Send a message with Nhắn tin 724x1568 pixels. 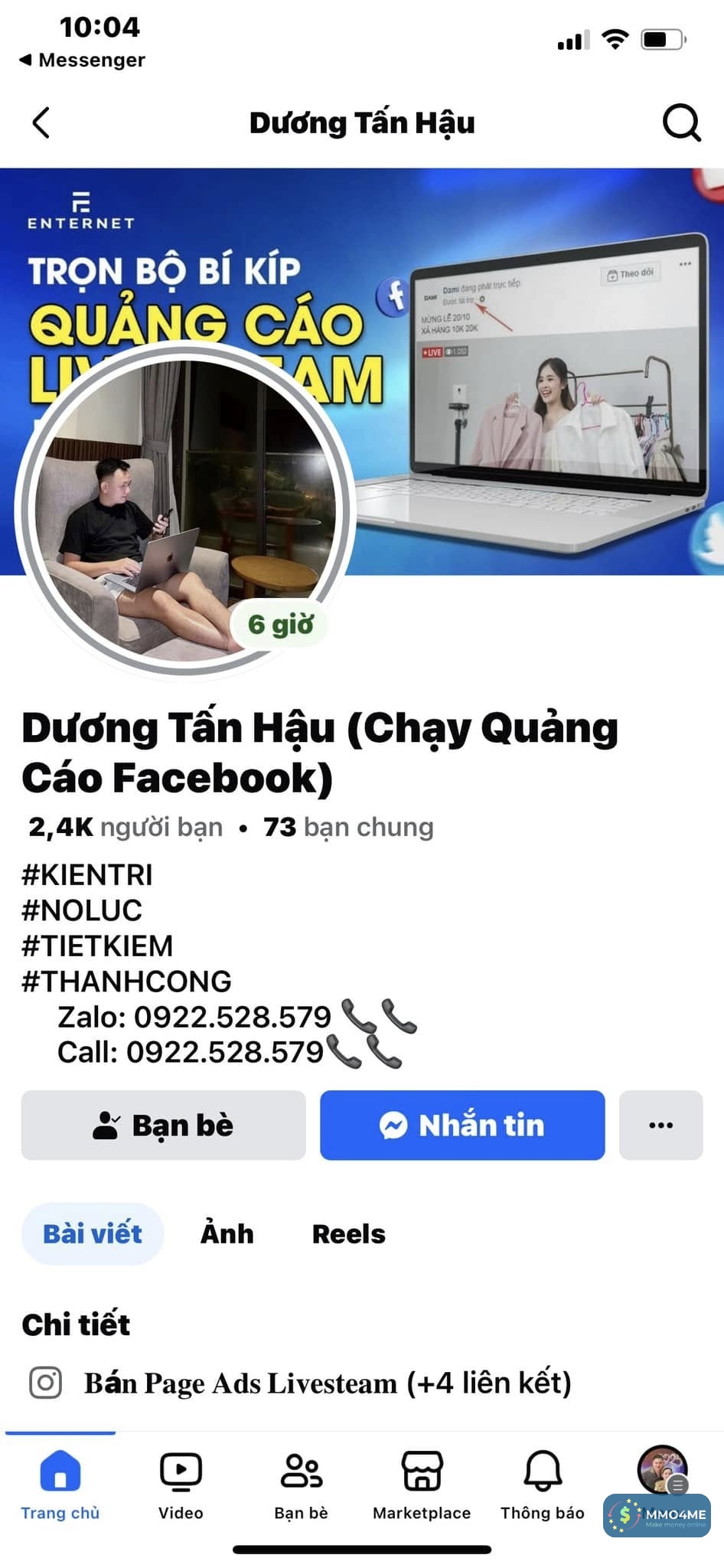(x=462, y=1125)
